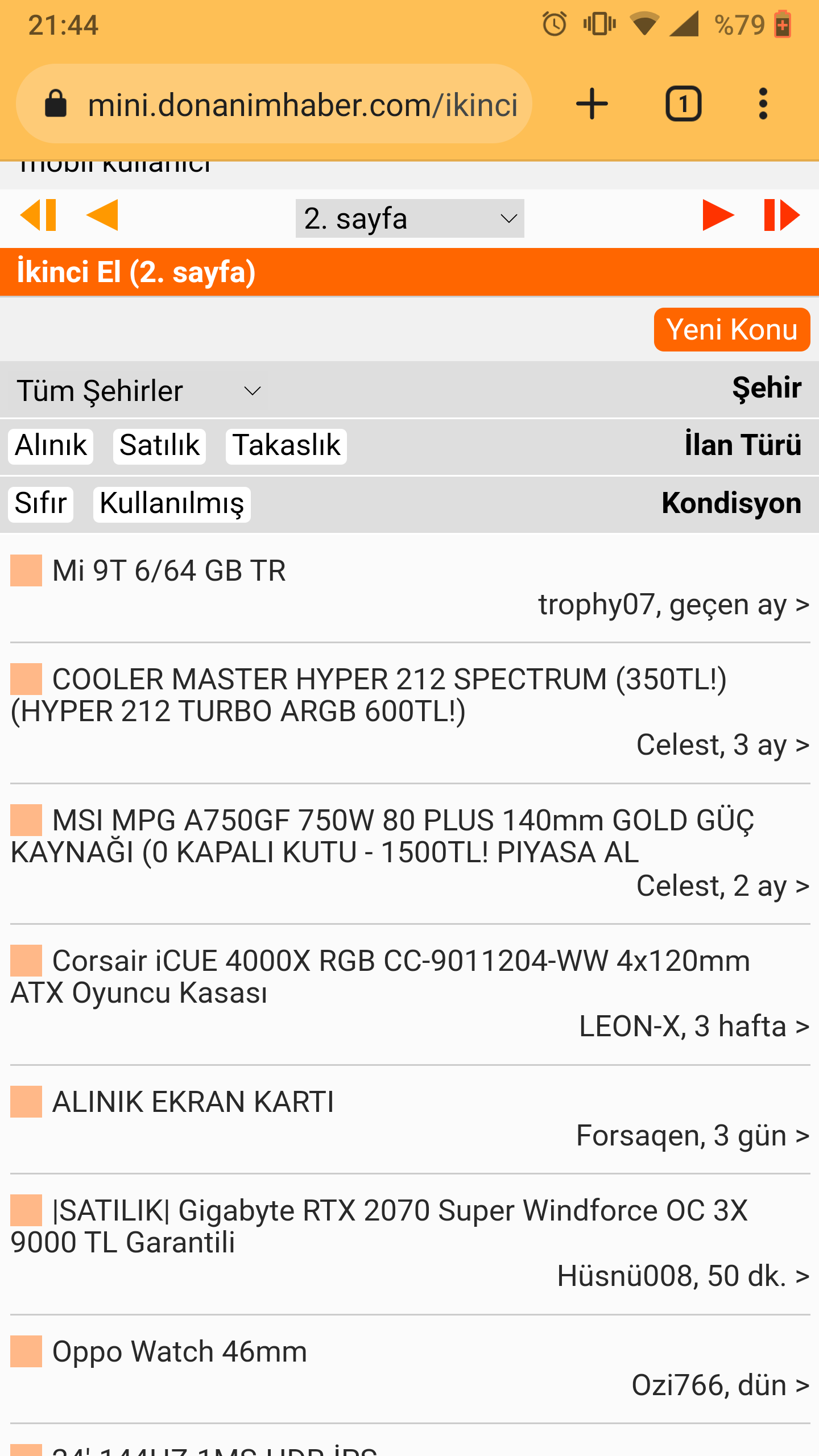
Task: Tap the URL address bar
Action: click(274, 104)
